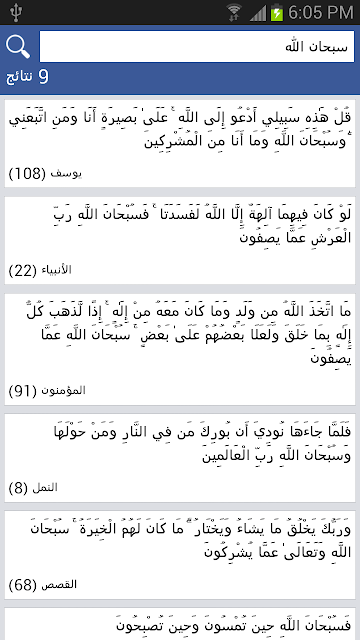The image size is (360, 640).
Task: Open the result starting فسبحان الله حين تمسون
Action: [x=180, y=624]
